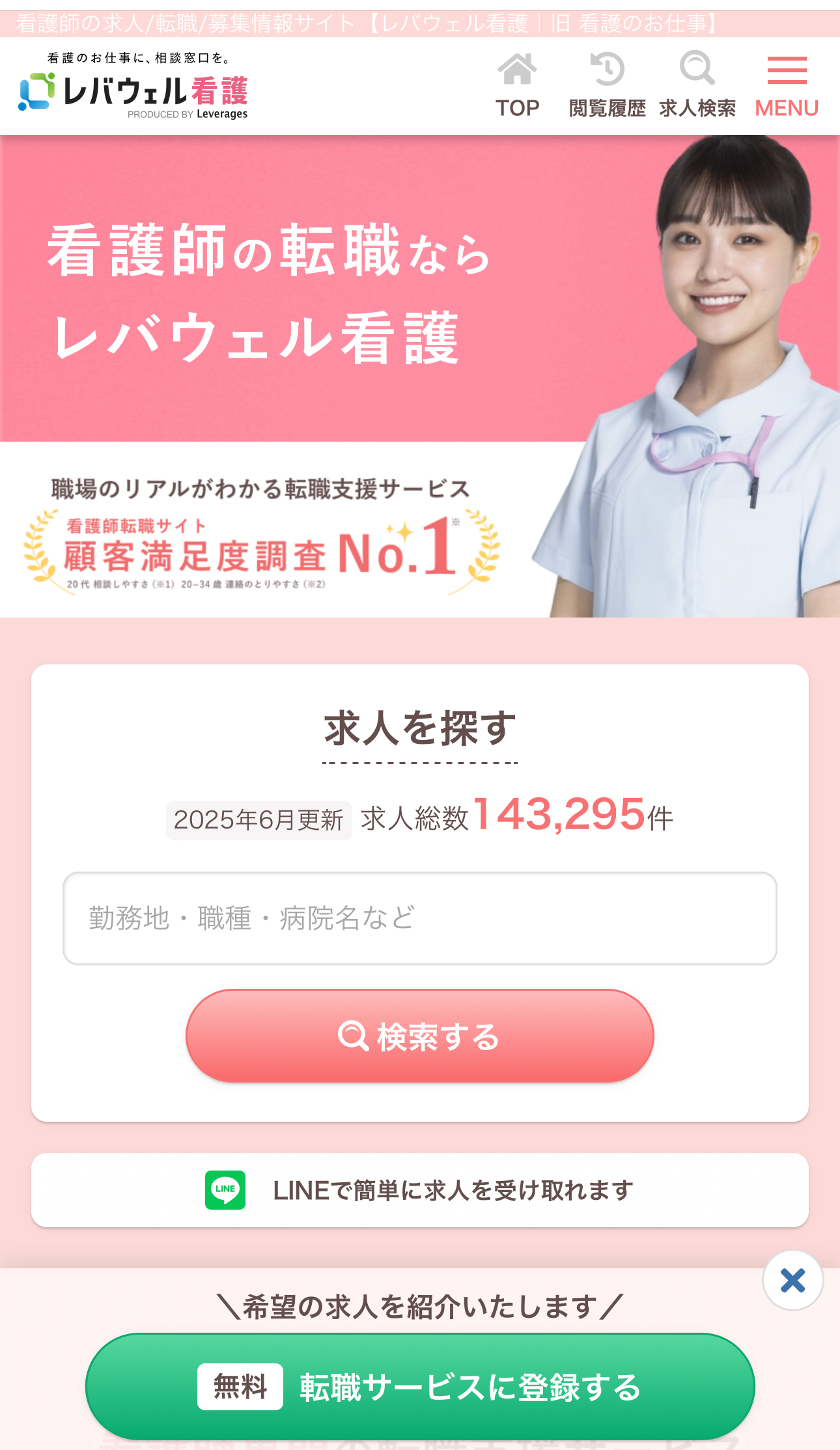The width and height of the screenshot is (840, 1450).
Task: Open the MENU hamburger button
Action: (787, 85)
